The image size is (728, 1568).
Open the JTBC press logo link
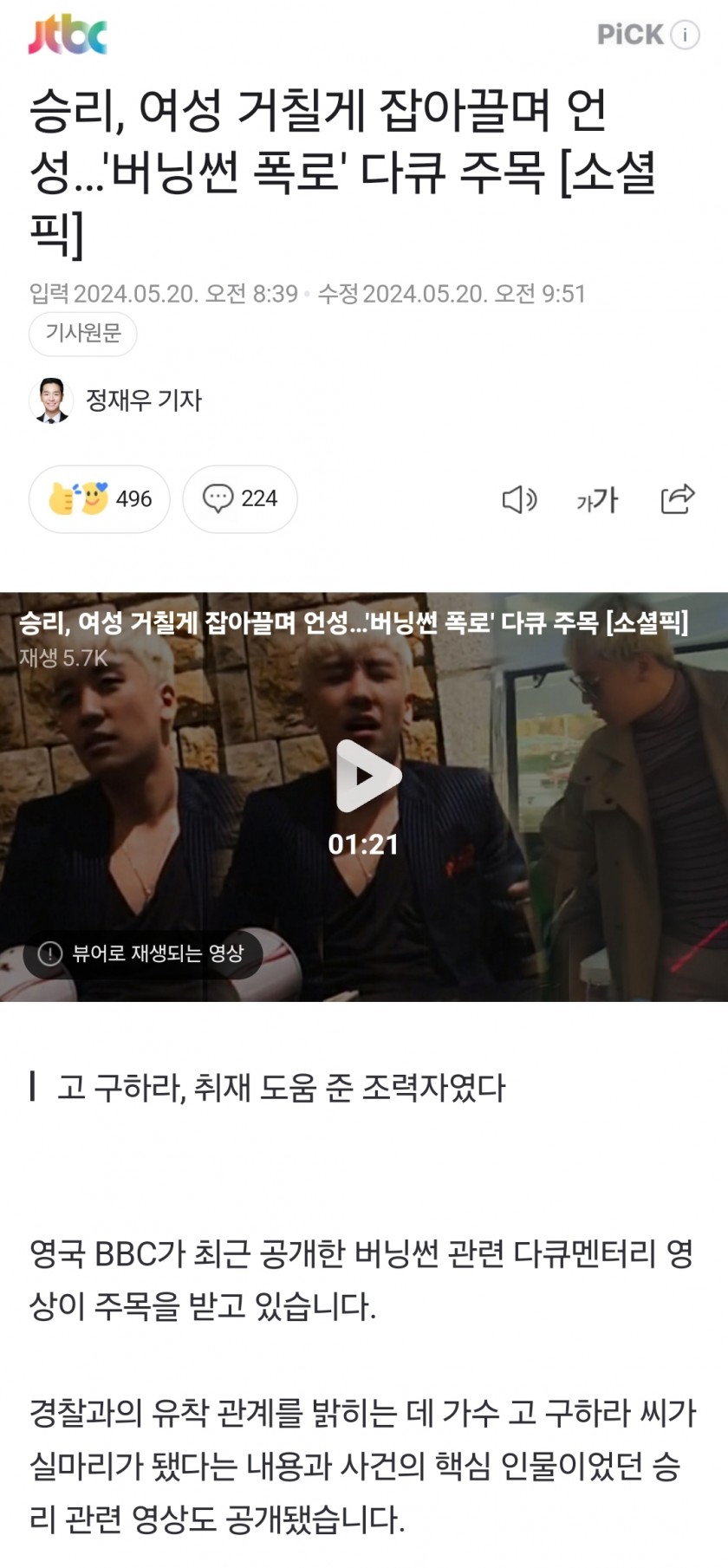point(68,35)
